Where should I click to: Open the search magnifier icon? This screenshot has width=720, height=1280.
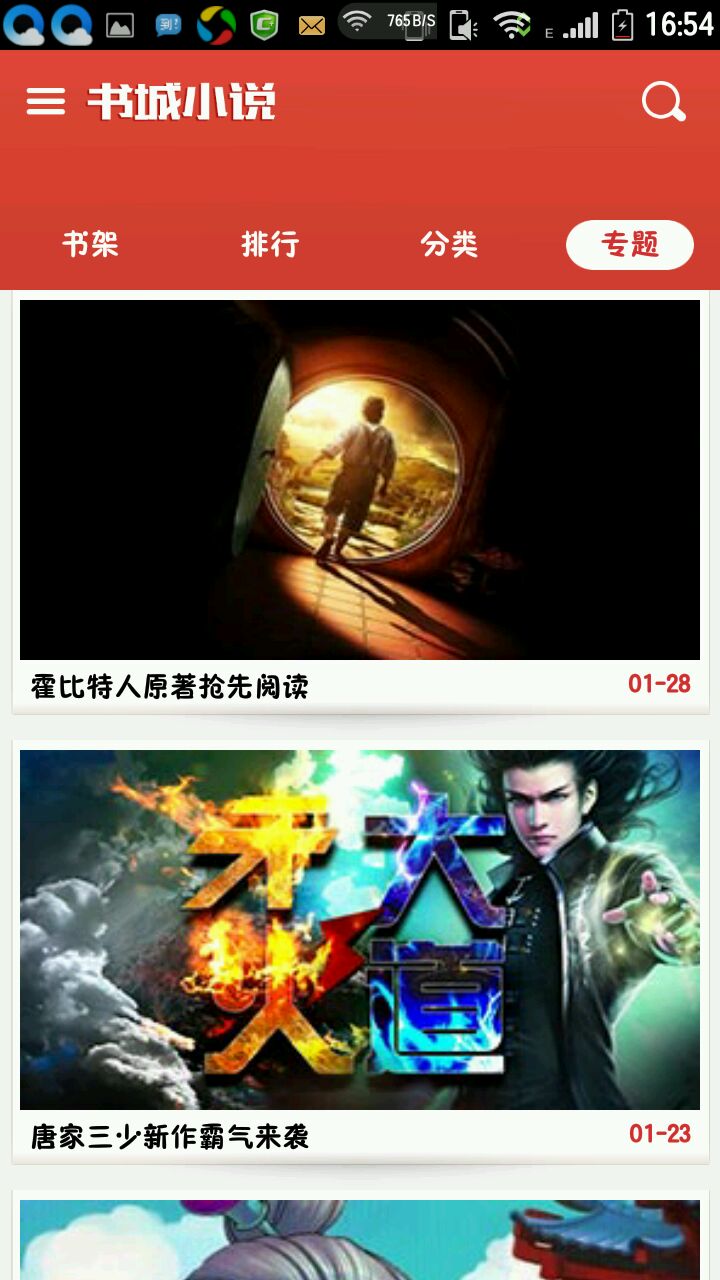[x=663, y=101]
